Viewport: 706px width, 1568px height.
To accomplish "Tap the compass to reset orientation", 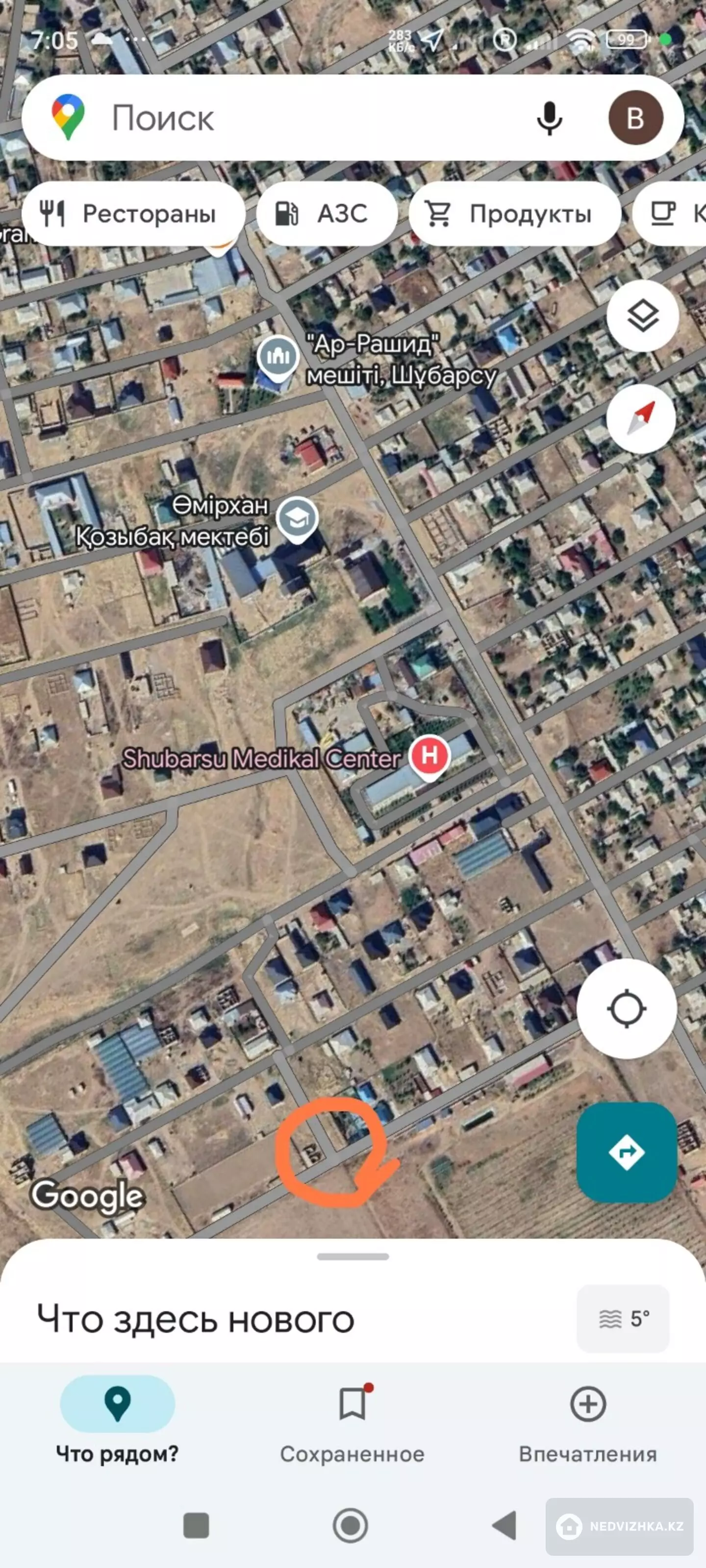I will coord(641,418).
